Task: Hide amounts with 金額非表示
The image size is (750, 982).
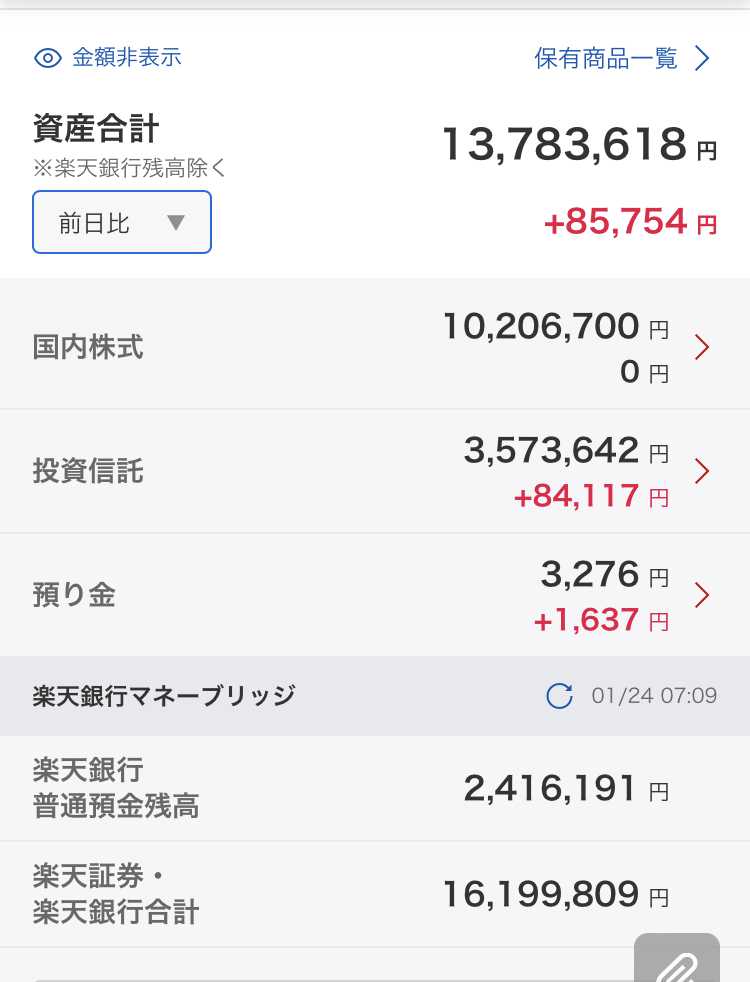Action: click(x=108, y=58)
